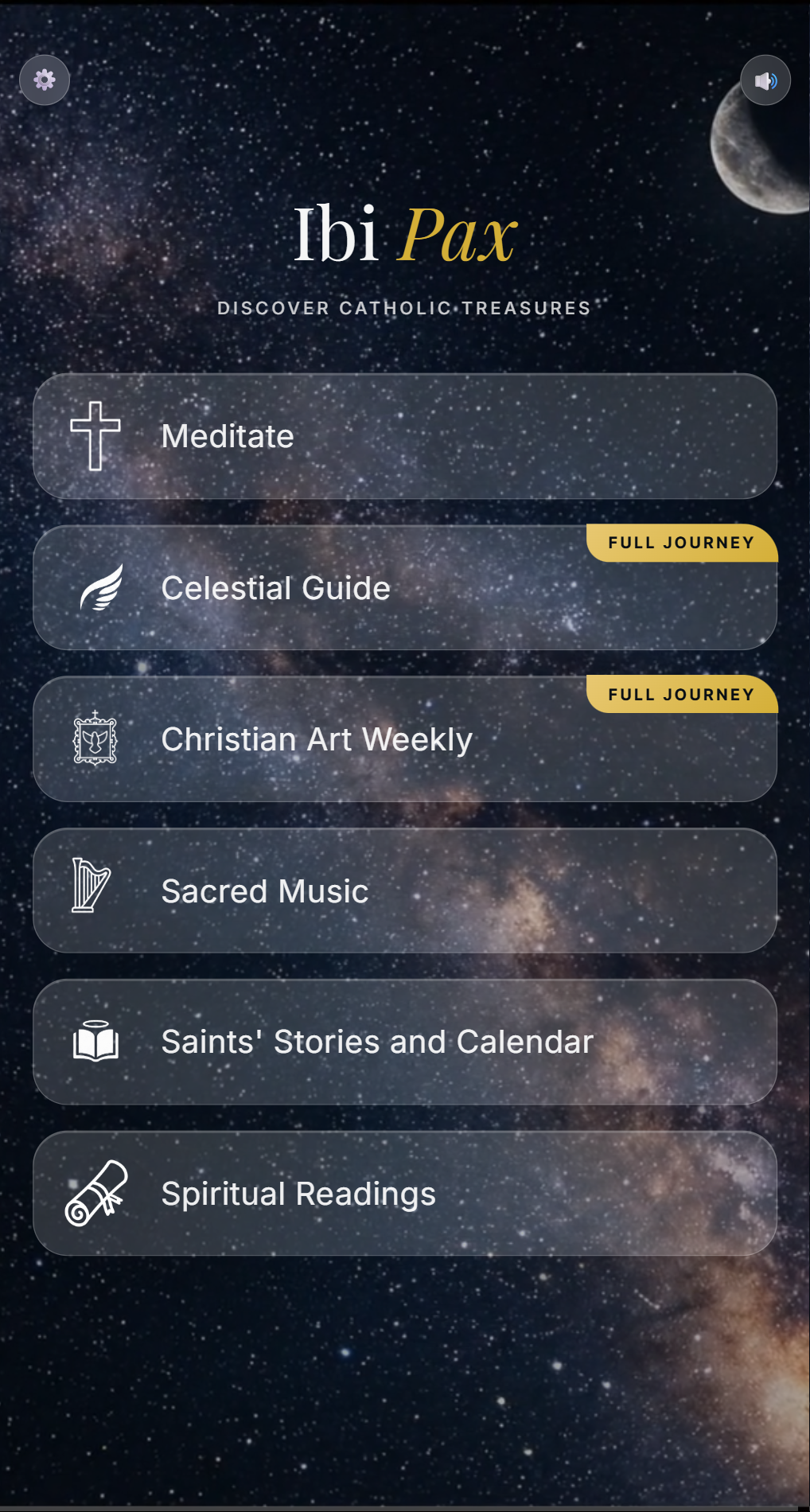Click the framed dove Christian Art icon
Screen dimensions: 810x1512
95,738
